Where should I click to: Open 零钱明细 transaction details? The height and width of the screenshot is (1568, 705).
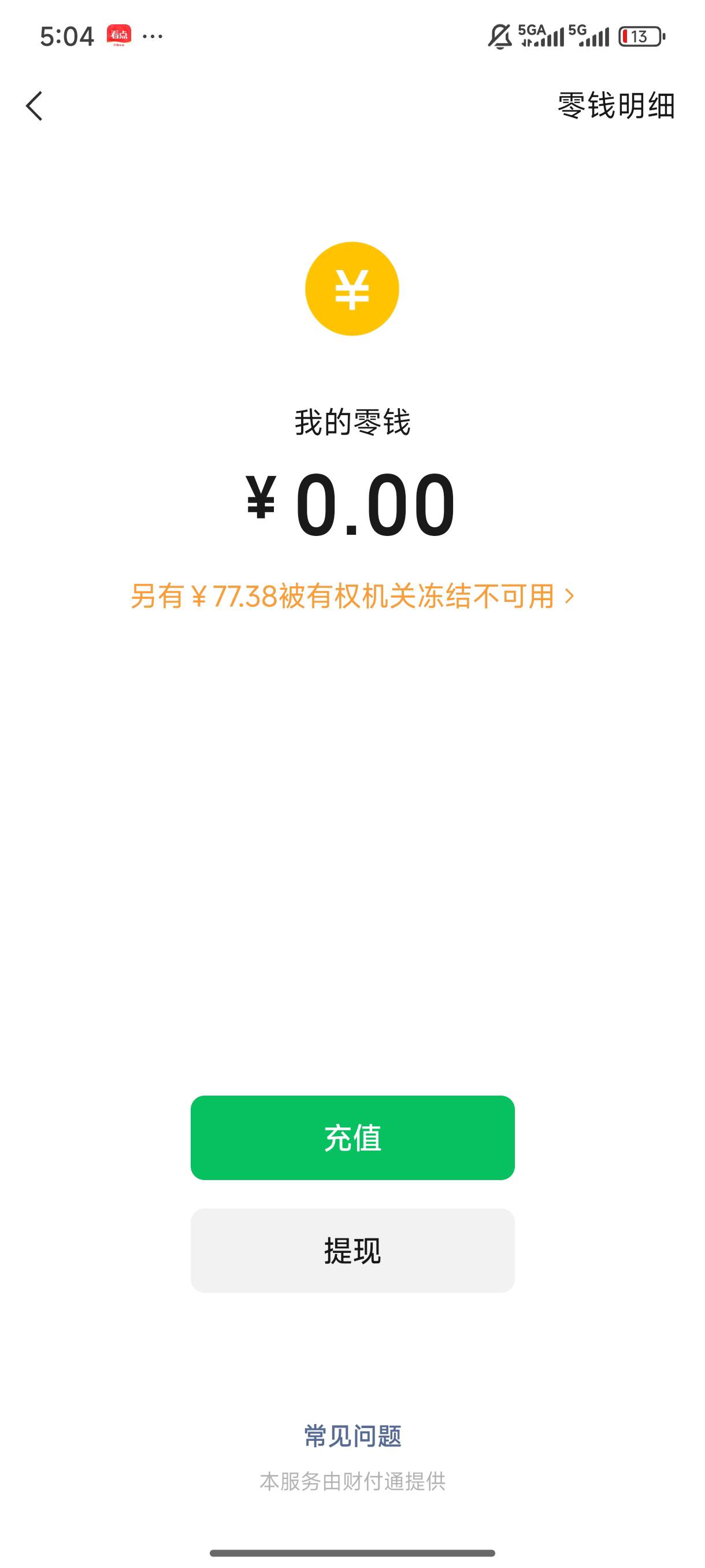[x=615, y=105]
